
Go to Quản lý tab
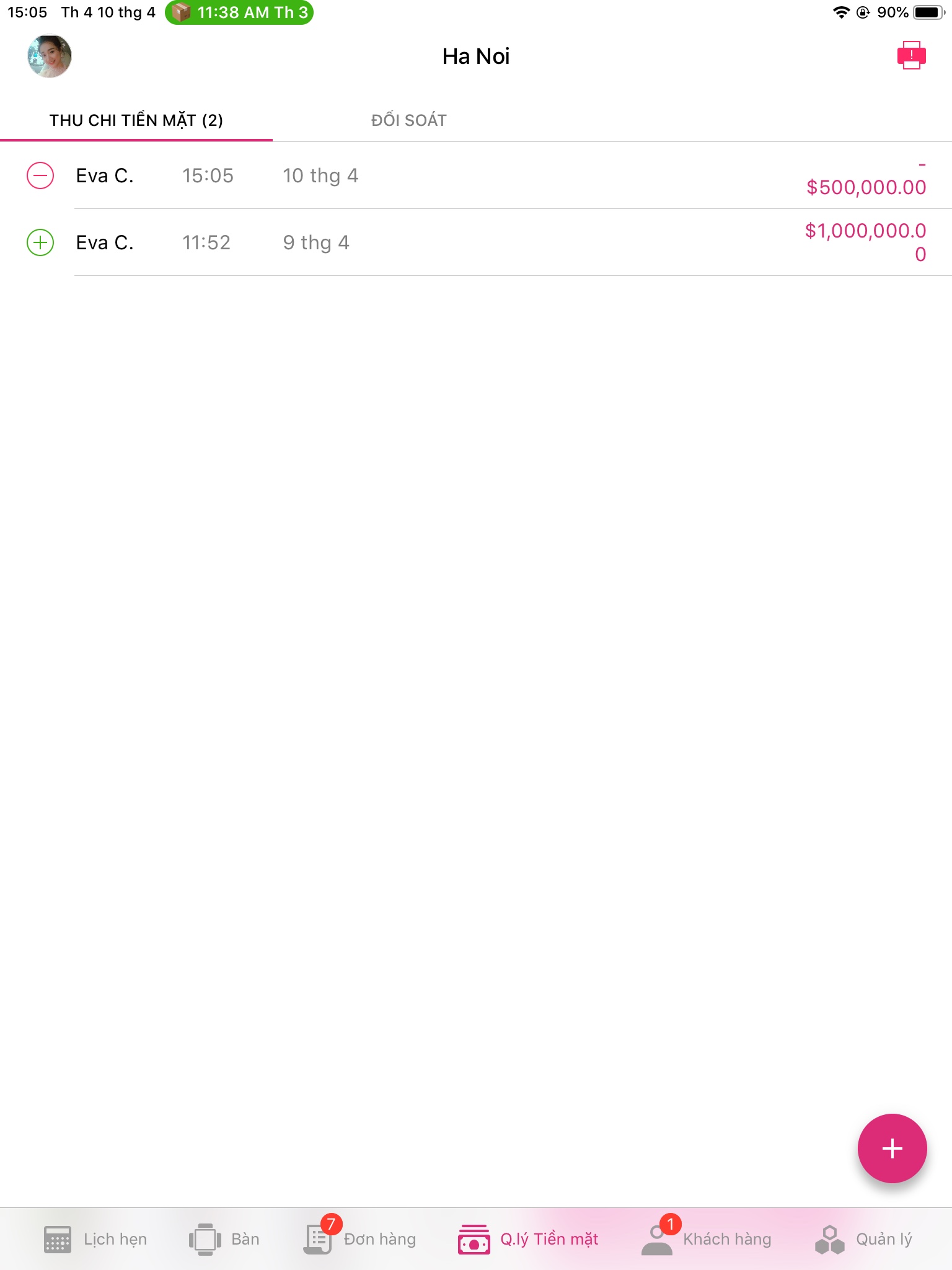863,1239
